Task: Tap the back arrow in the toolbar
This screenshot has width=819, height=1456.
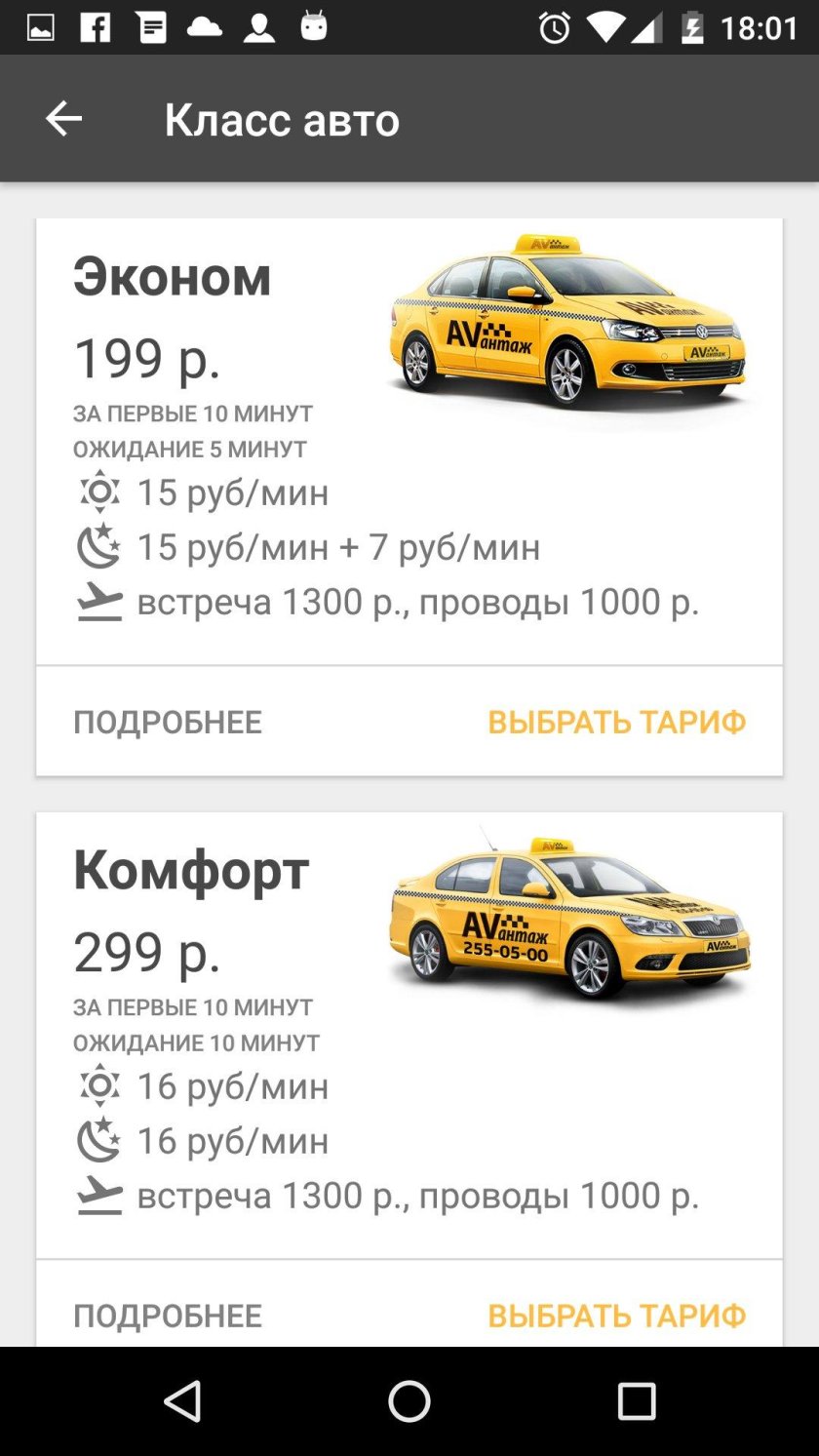Action: (x=63, y=118)
